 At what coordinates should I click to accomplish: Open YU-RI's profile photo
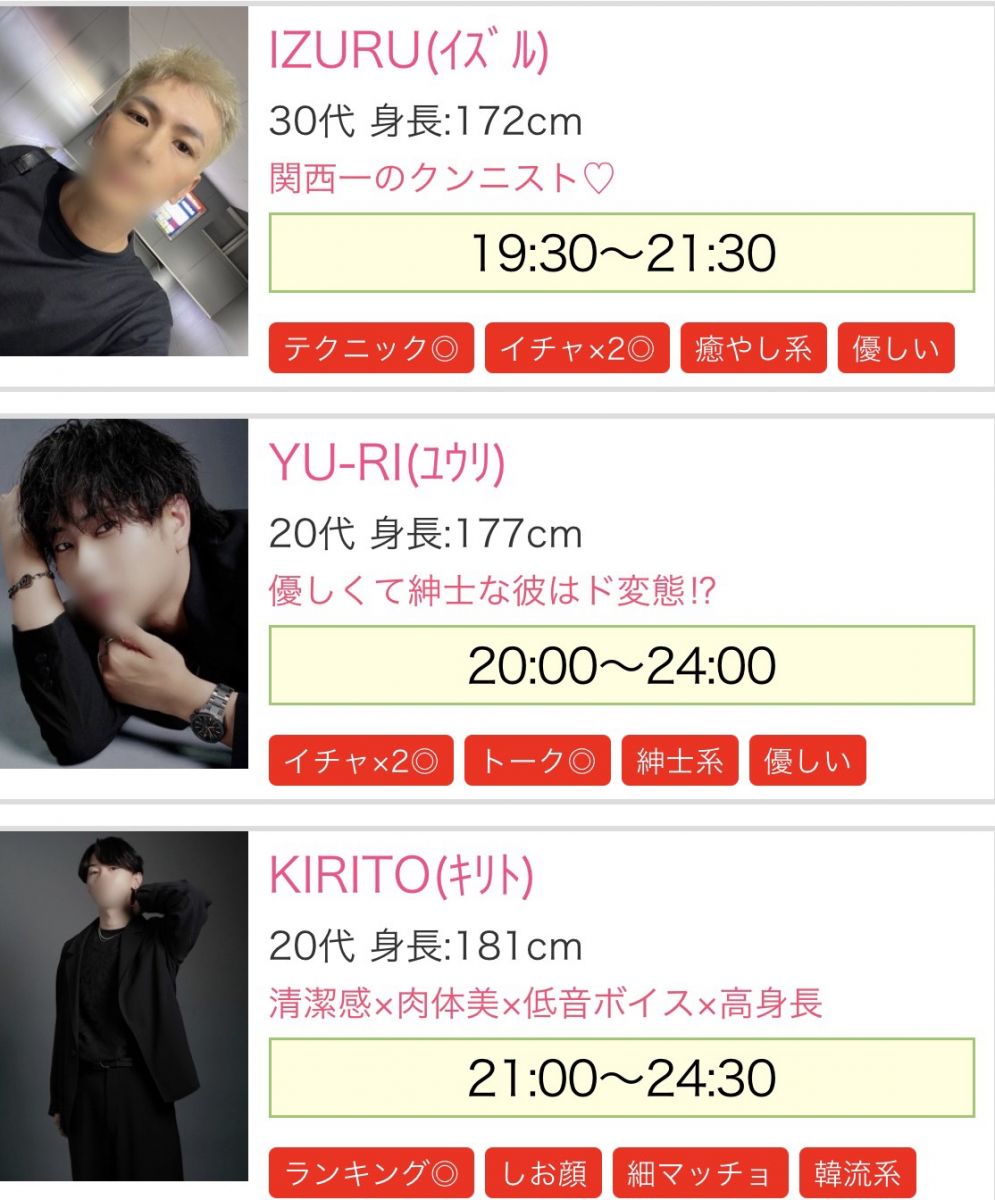pos(124,593)
